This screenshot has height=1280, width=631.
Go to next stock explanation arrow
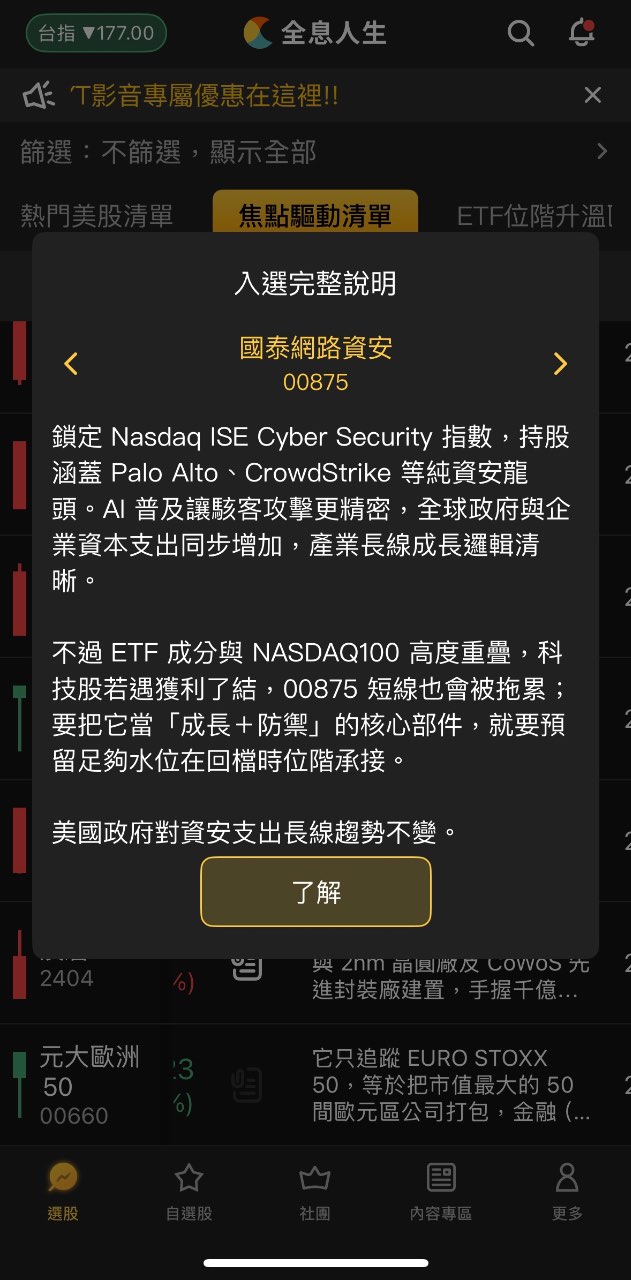(x=560, y=364)
